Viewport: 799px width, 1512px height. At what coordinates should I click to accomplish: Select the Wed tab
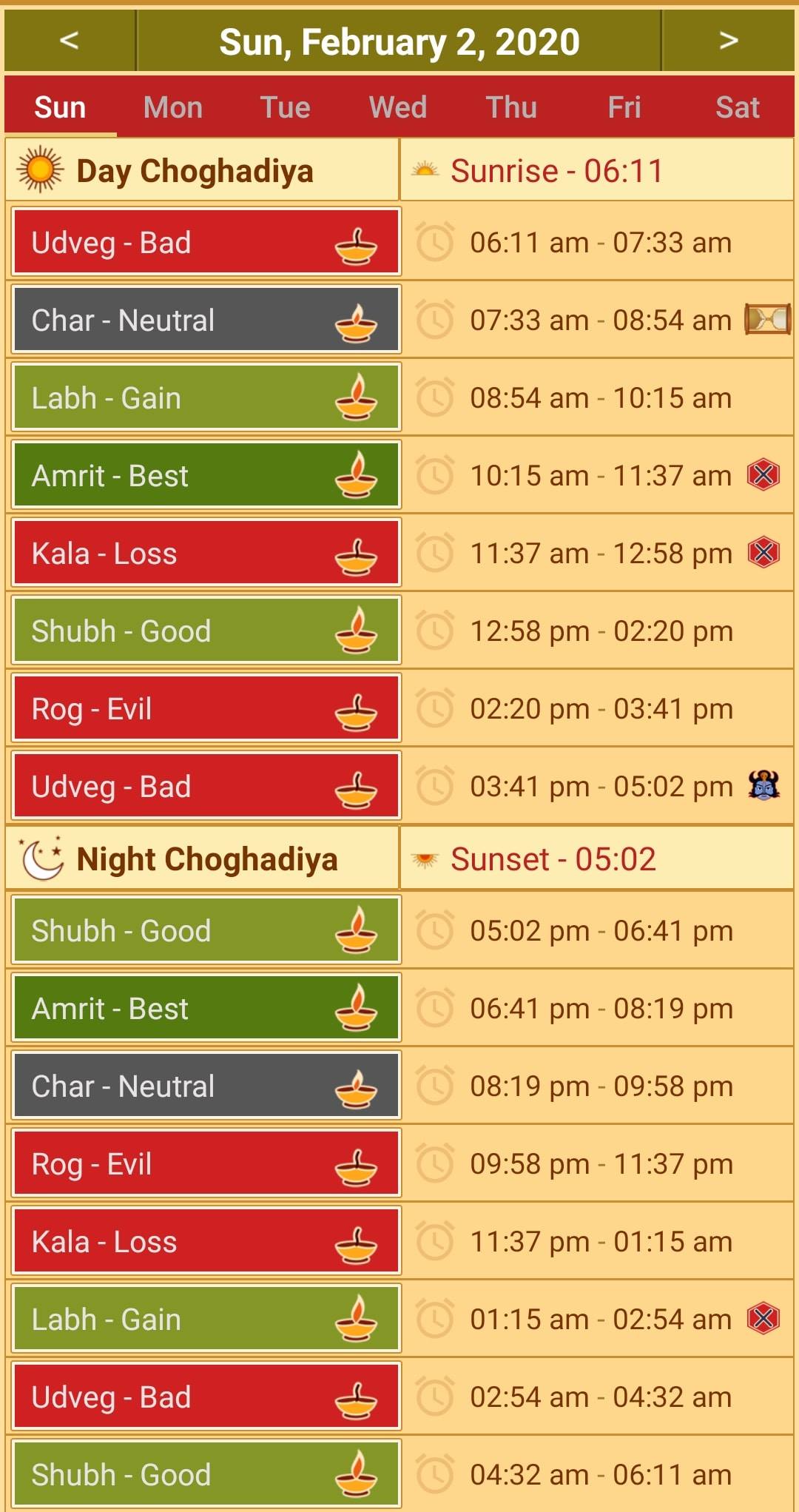click(x=398, y=107)
